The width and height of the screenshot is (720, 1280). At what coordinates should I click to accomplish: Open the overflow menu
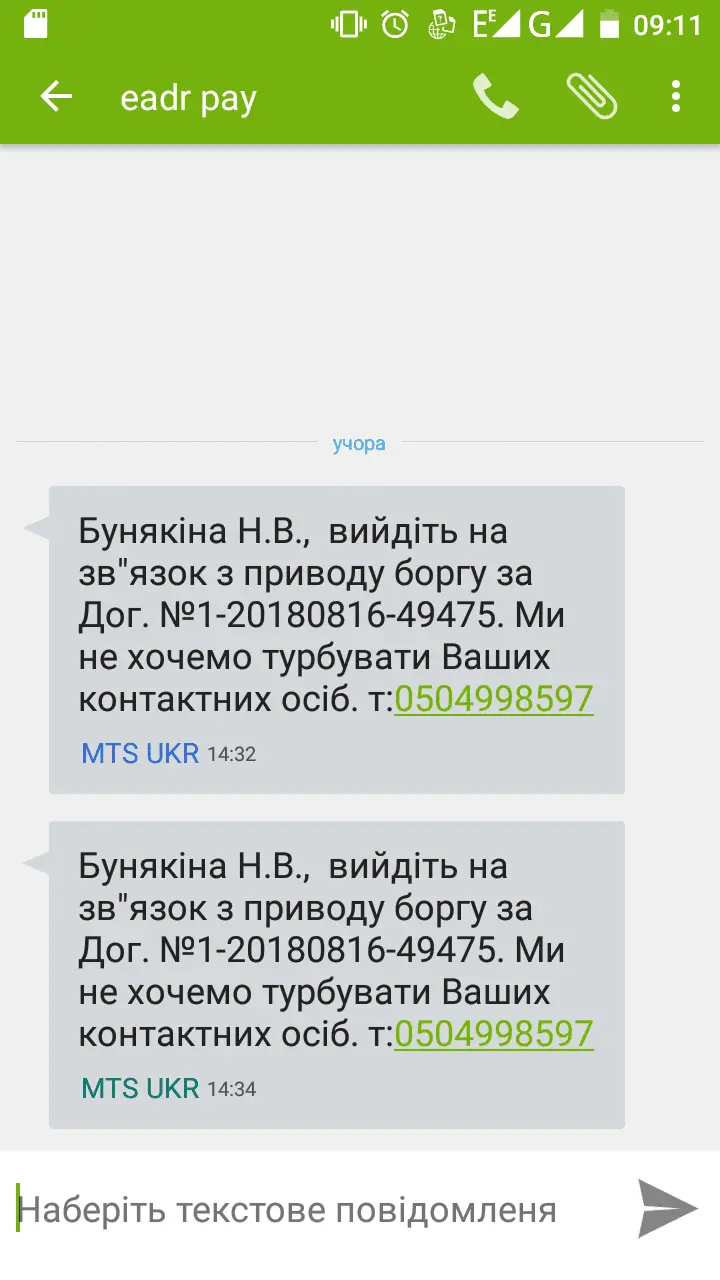[x=676, y=97]
